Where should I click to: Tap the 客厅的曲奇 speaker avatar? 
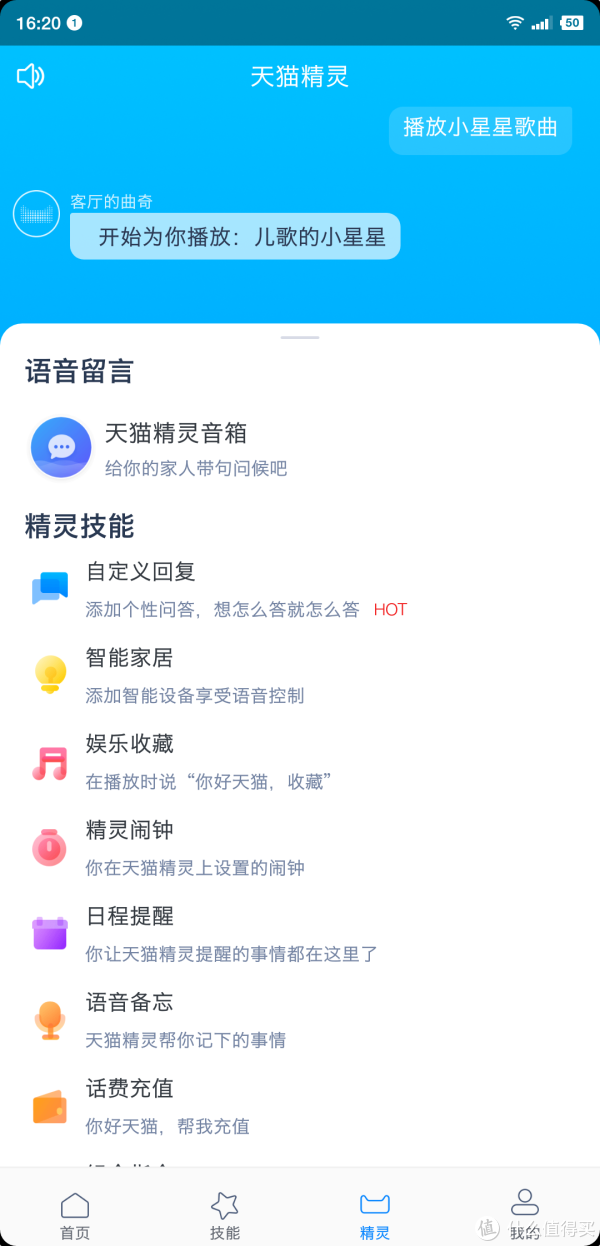[x=37, y=214]
